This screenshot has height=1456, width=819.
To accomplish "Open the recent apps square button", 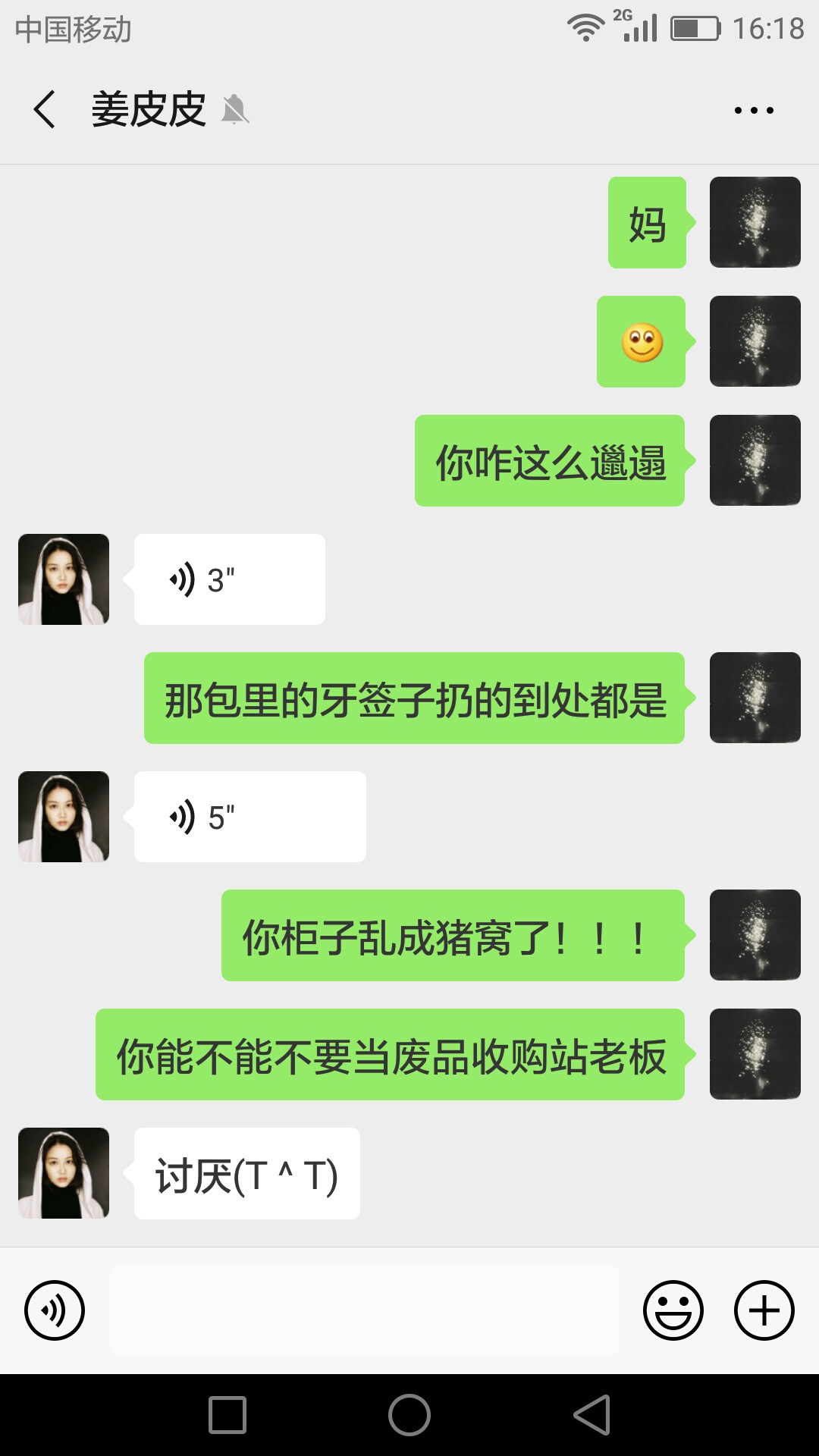I will pyautogui.click(x=227, y=1415).
